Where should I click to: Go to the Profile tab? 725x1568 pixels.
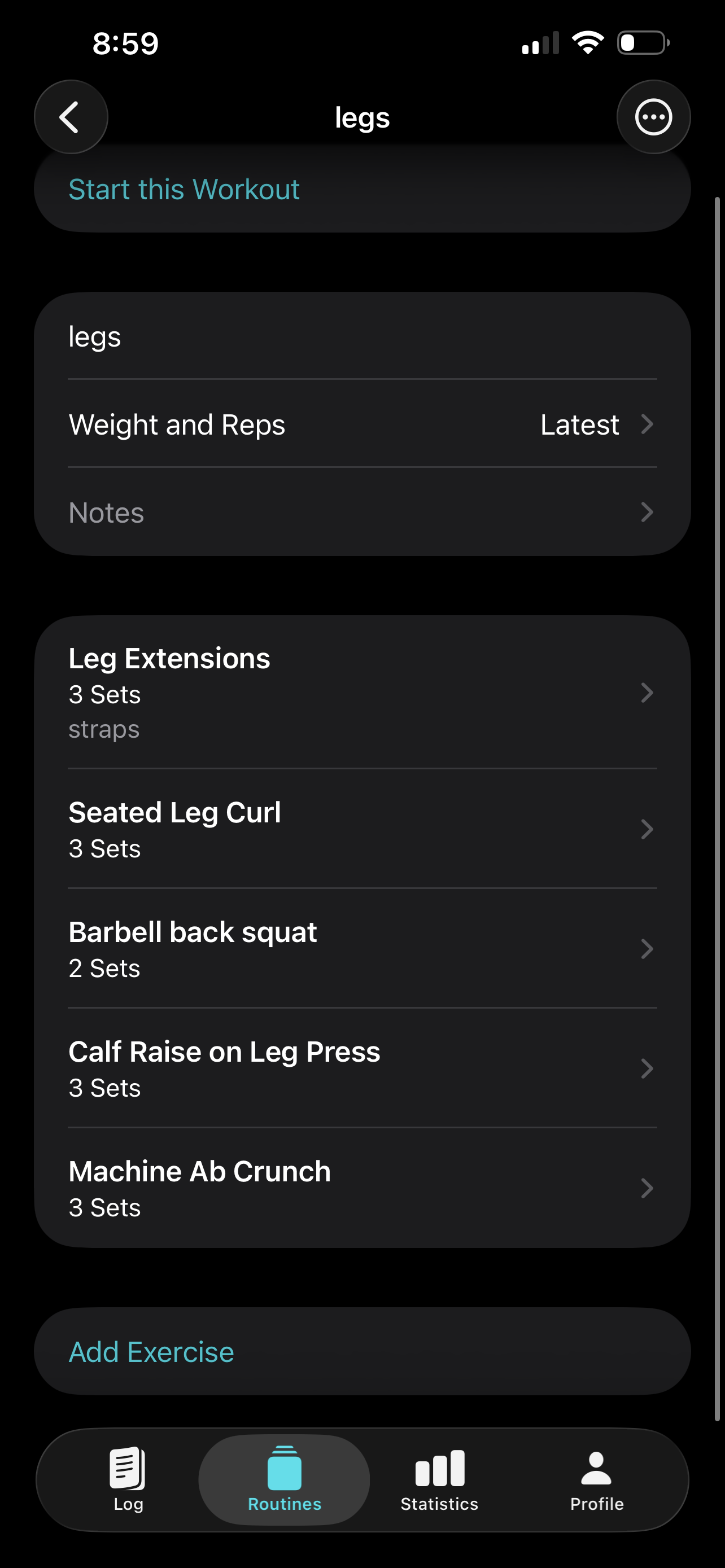[x=597, y=1479]
